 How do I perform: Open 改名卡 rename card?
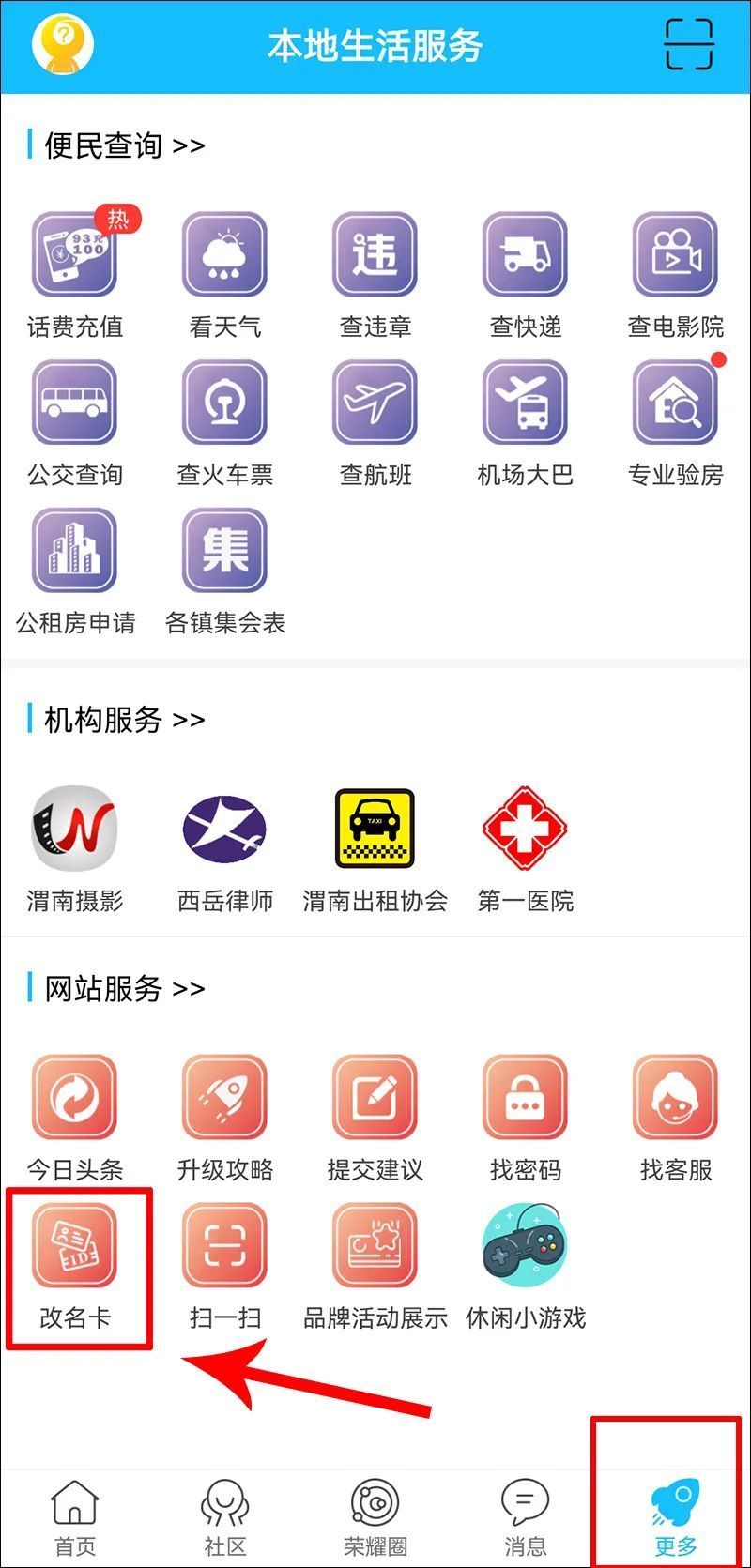(75, 1267)
